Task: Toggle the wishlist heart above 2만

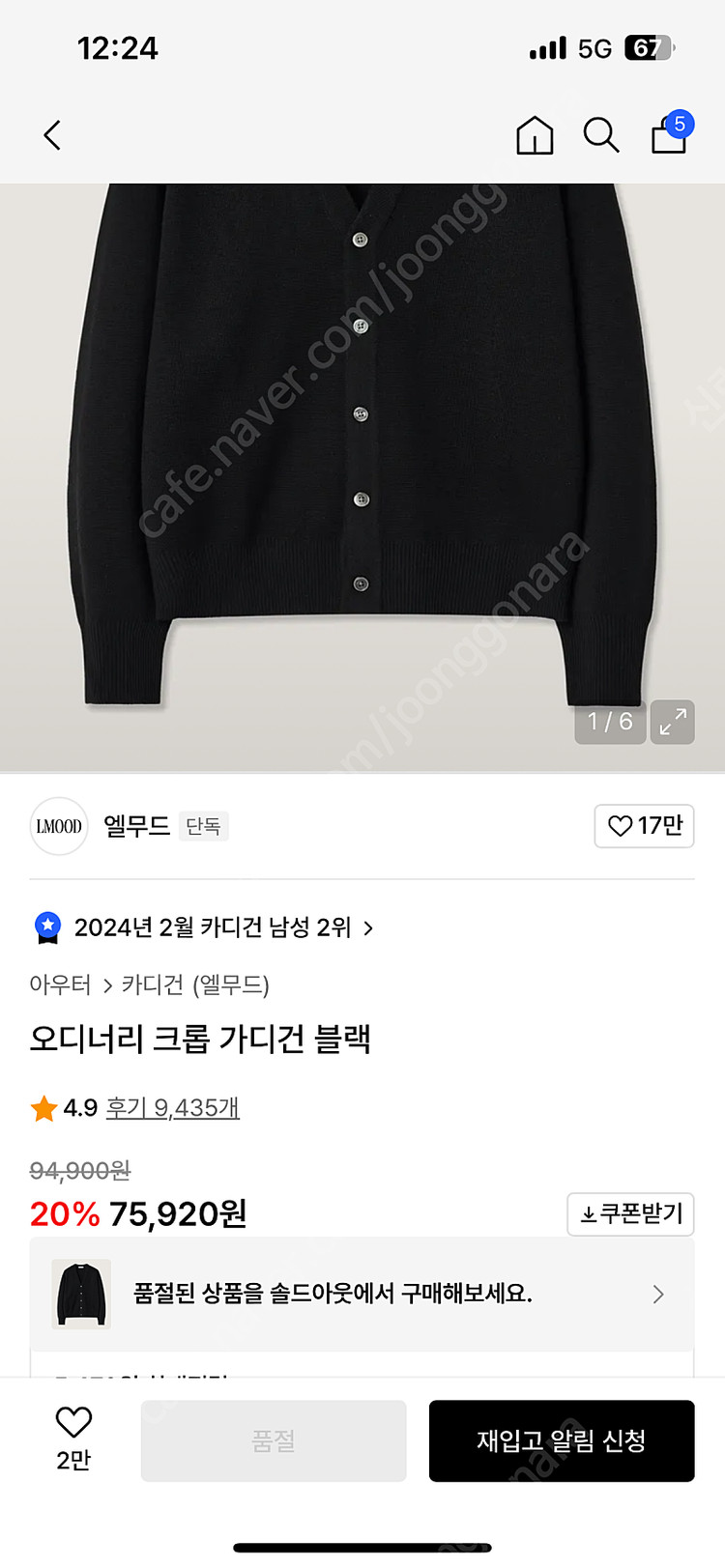Action: click(x=72, y=1421)
